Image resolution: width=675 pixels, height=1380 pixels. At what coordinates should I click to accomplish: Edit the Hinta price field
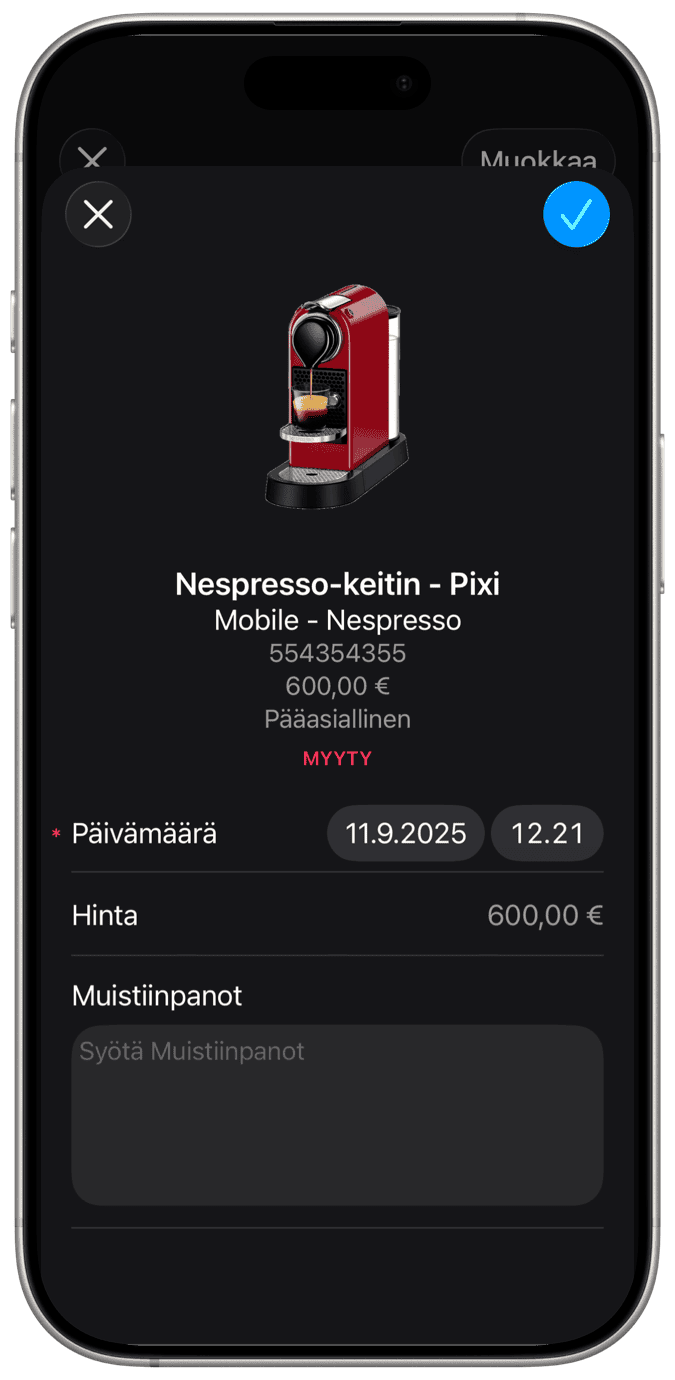[x=544, y=915]
